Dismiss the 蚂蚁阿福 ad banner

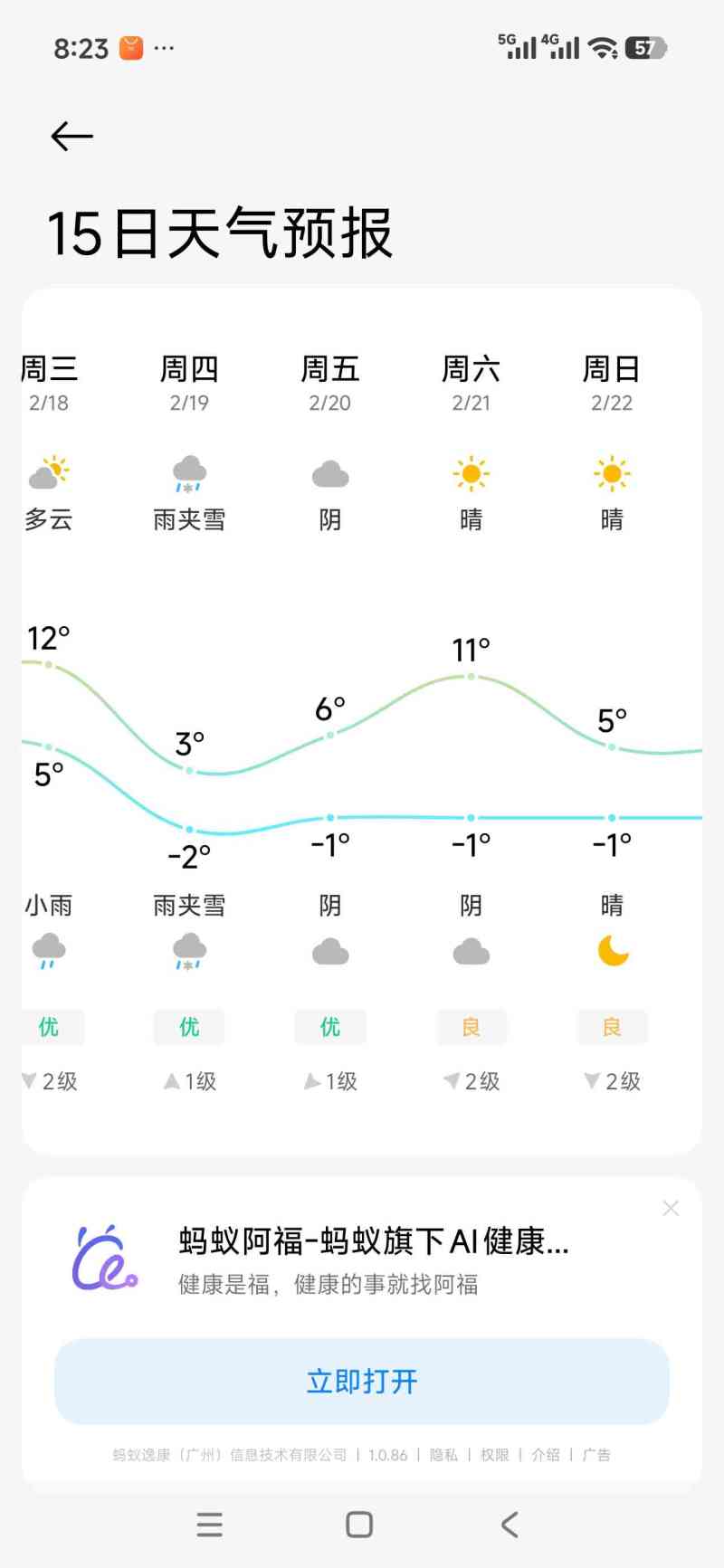671,1208
